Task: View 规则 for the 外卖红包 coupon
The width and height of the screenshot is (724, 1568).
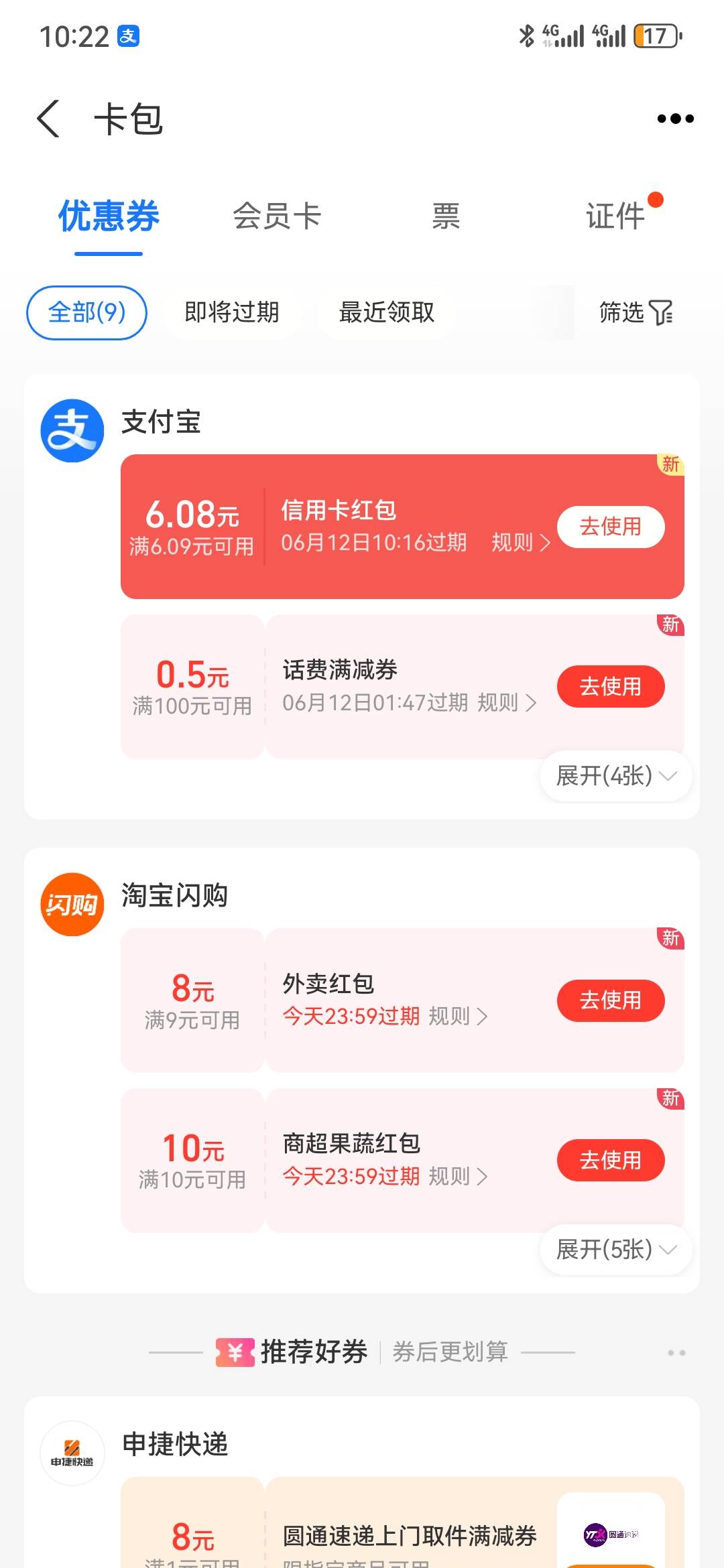Action: [x=458, y=1017]
